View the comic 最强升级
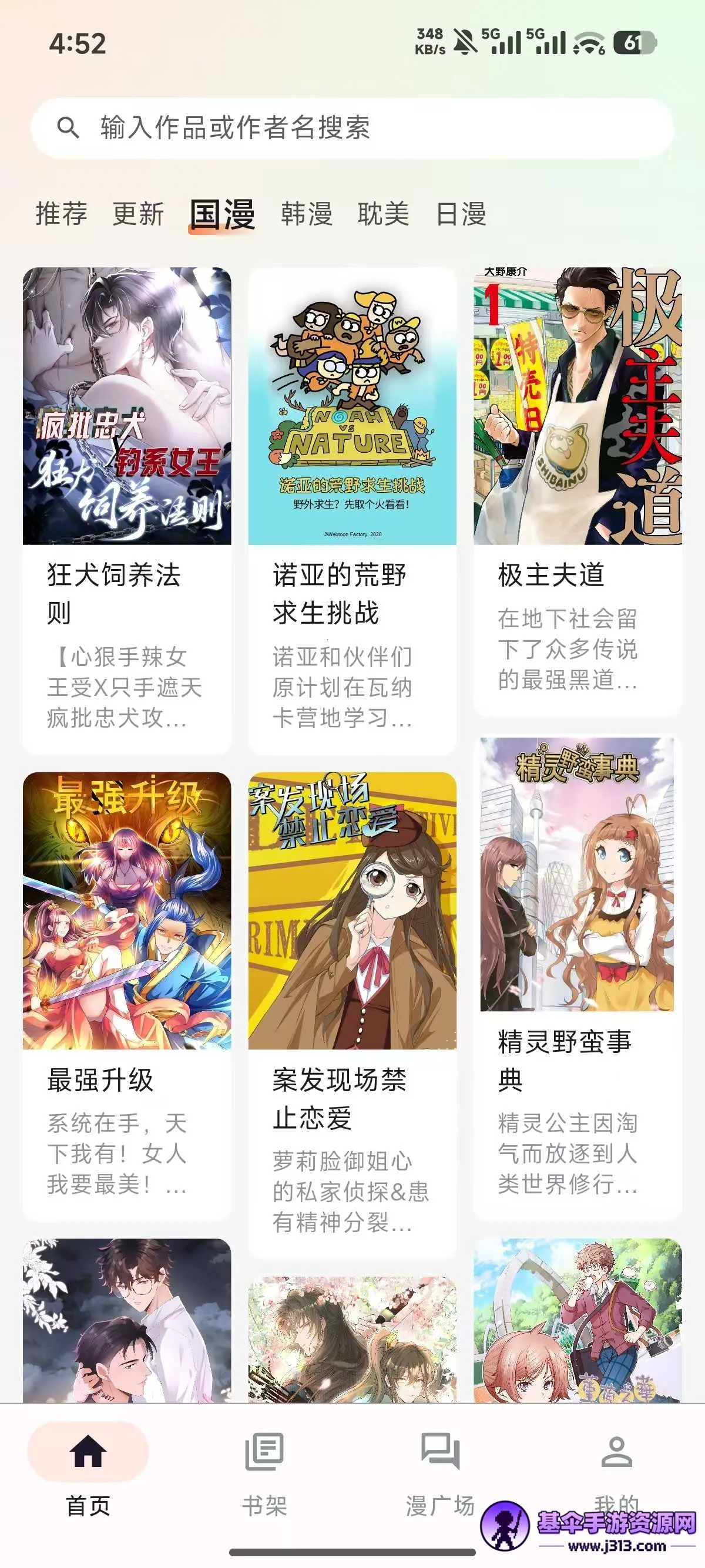 pos(127,911)
